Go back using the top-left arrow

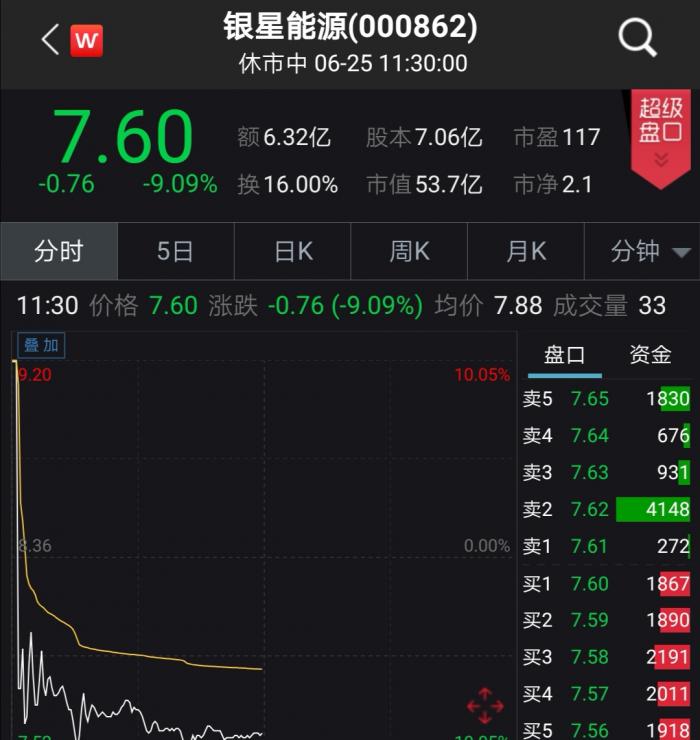[x=50, y=40]
